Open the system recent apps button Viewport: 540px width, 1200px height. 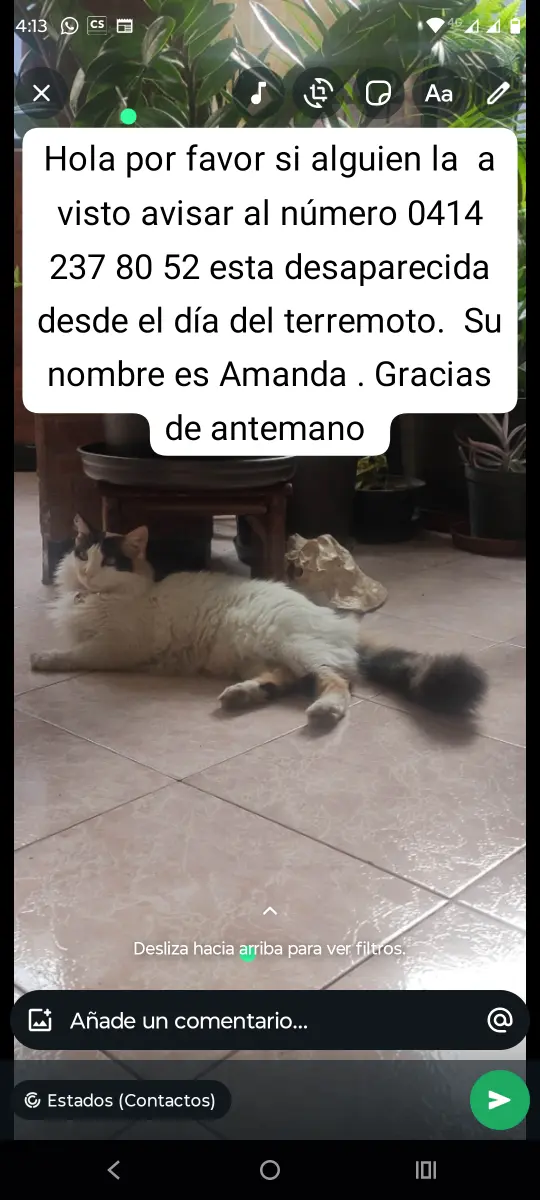[x=426, y=1169]
